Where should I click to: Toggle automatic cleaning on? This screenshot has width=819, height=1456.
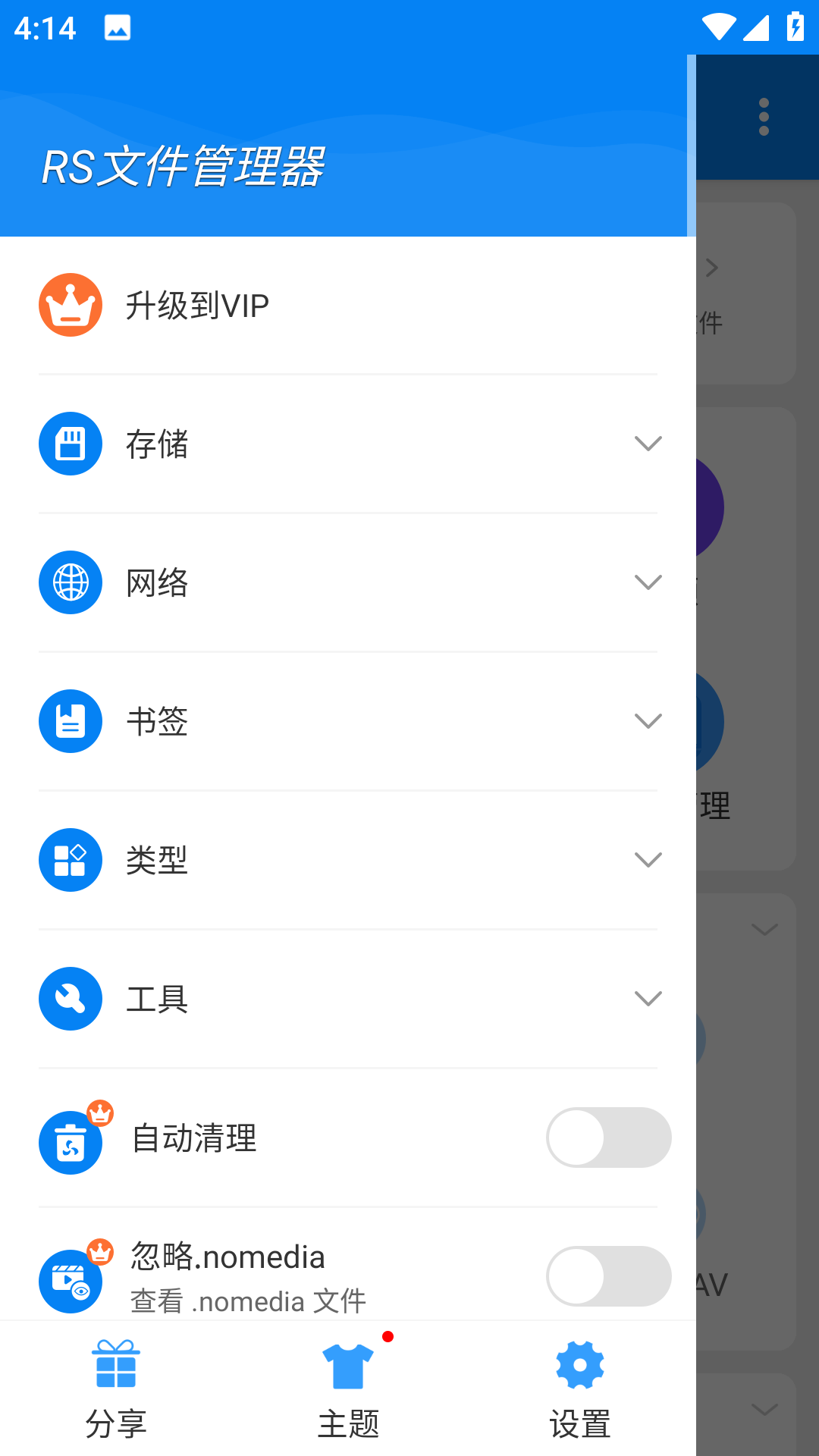[x=608, y=1137]
